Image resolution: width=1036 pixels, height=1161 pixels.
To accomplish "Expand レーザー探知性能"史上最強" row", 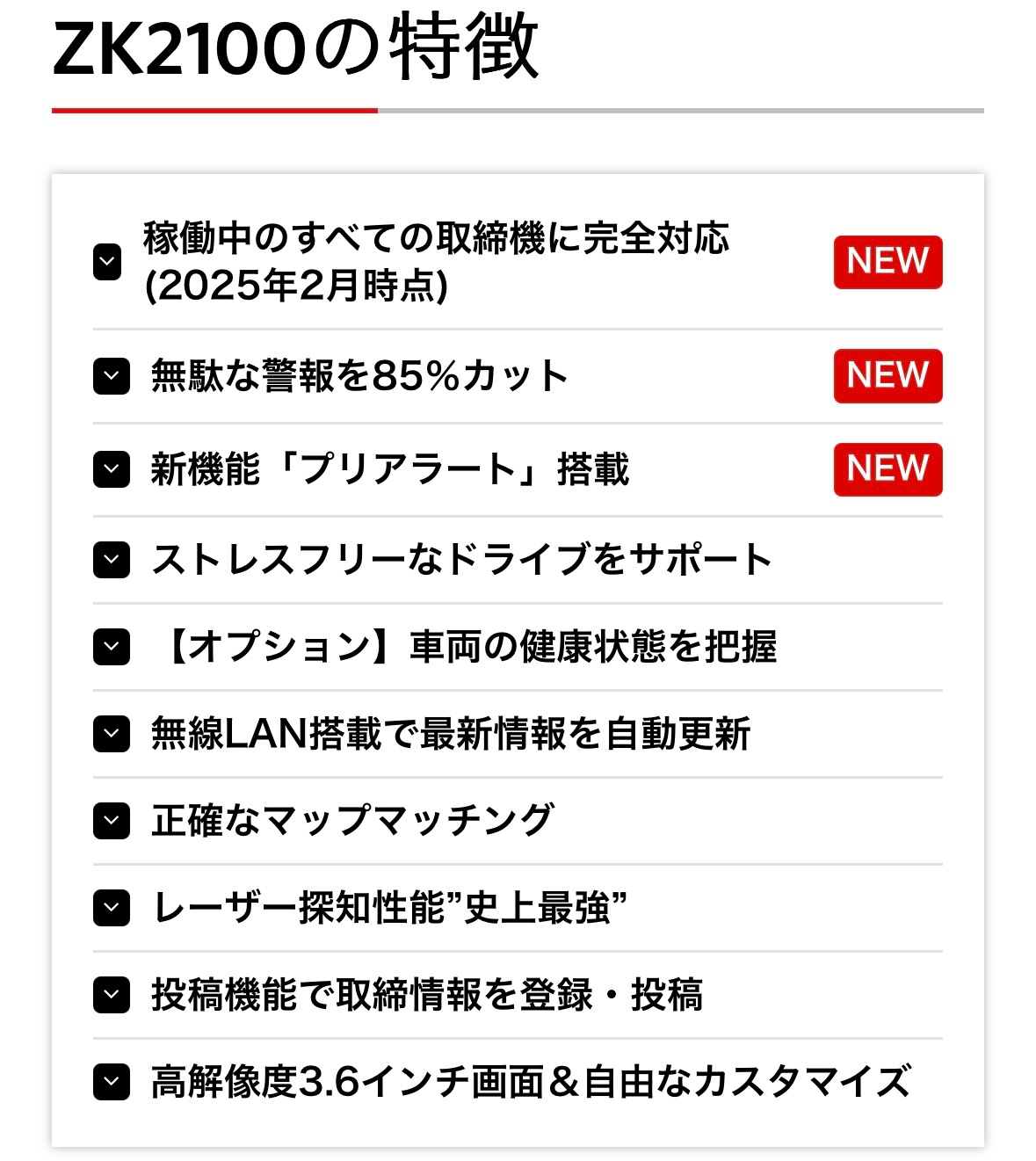I will [x=518, y=908].
